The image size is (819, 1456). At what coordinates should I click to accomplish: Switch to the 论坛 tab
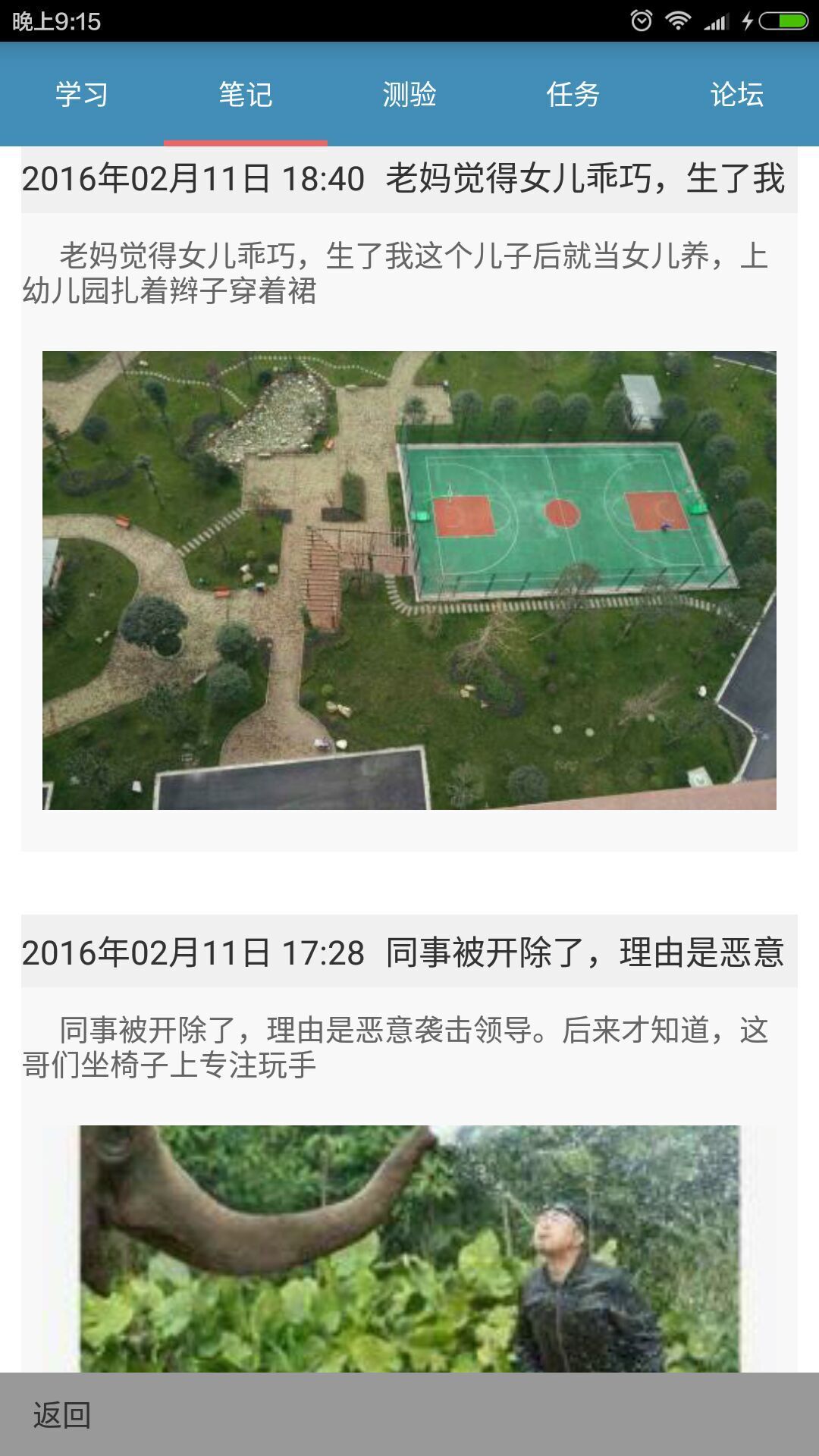[736, 94]
